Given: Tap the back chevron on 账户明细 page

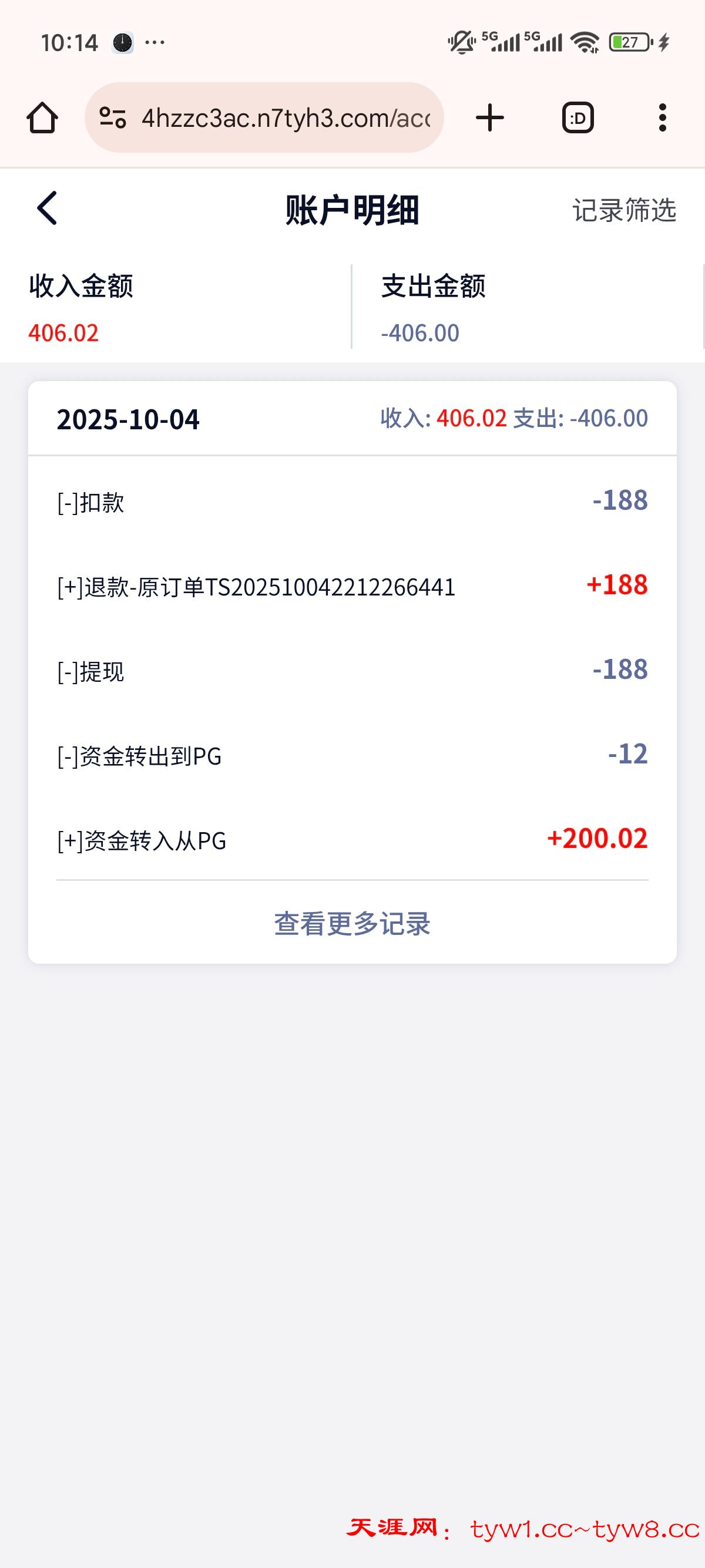Looking at the screenshot, I should point(47,208).
